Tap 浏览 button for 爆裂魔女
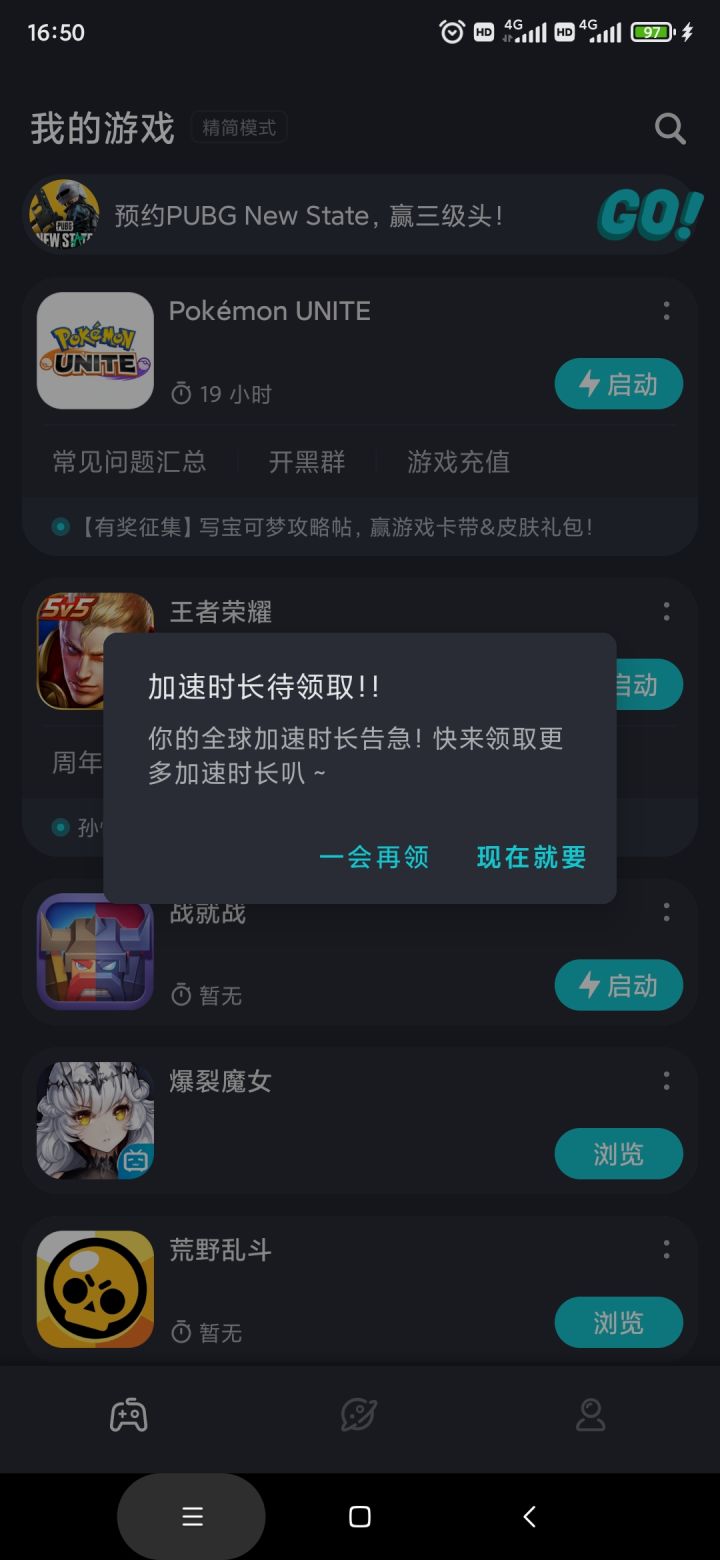 (618, 1153)
